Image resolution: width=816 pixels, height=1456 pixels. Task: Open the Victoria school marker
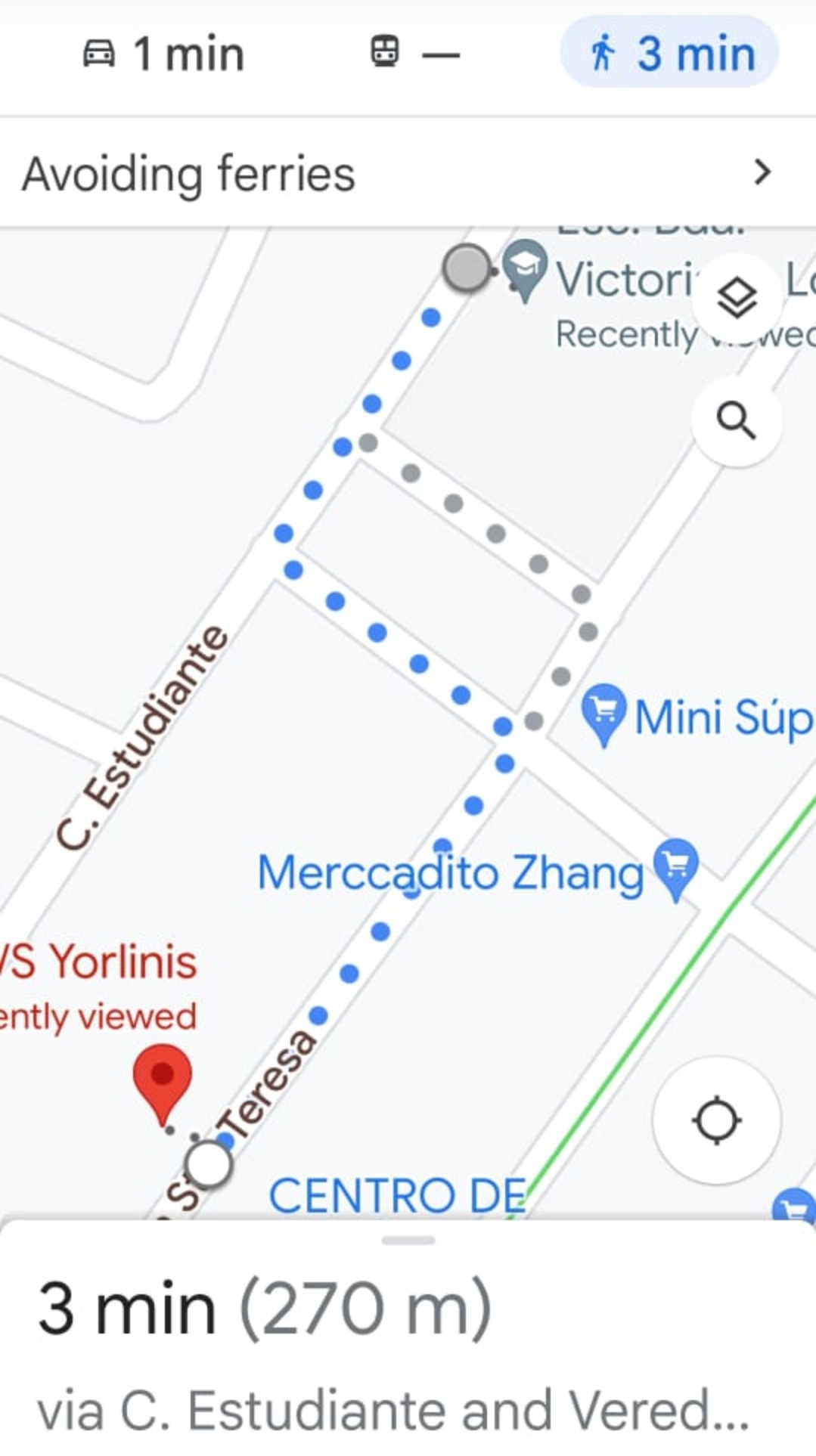pyautogui.click(x=525, y=270)
